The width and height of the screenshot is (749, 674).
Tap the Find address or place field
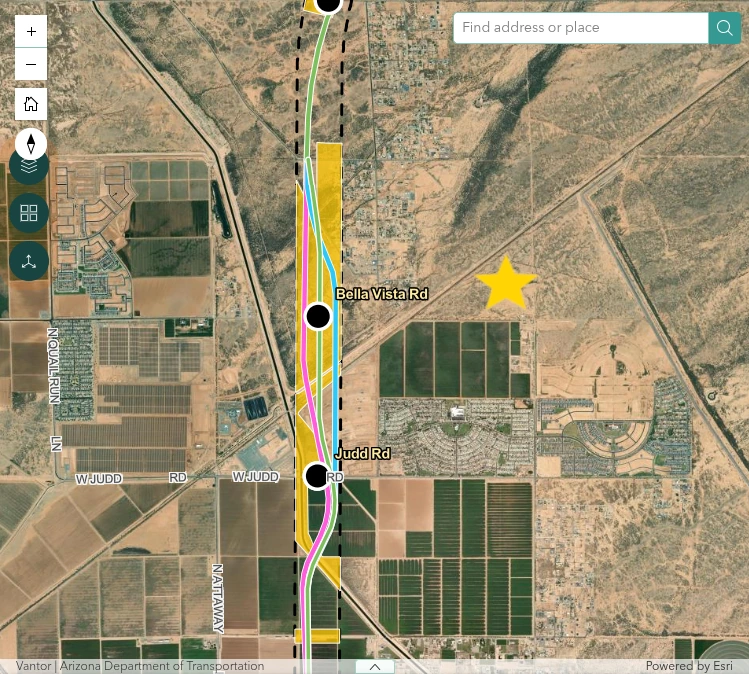click(580, 28)
